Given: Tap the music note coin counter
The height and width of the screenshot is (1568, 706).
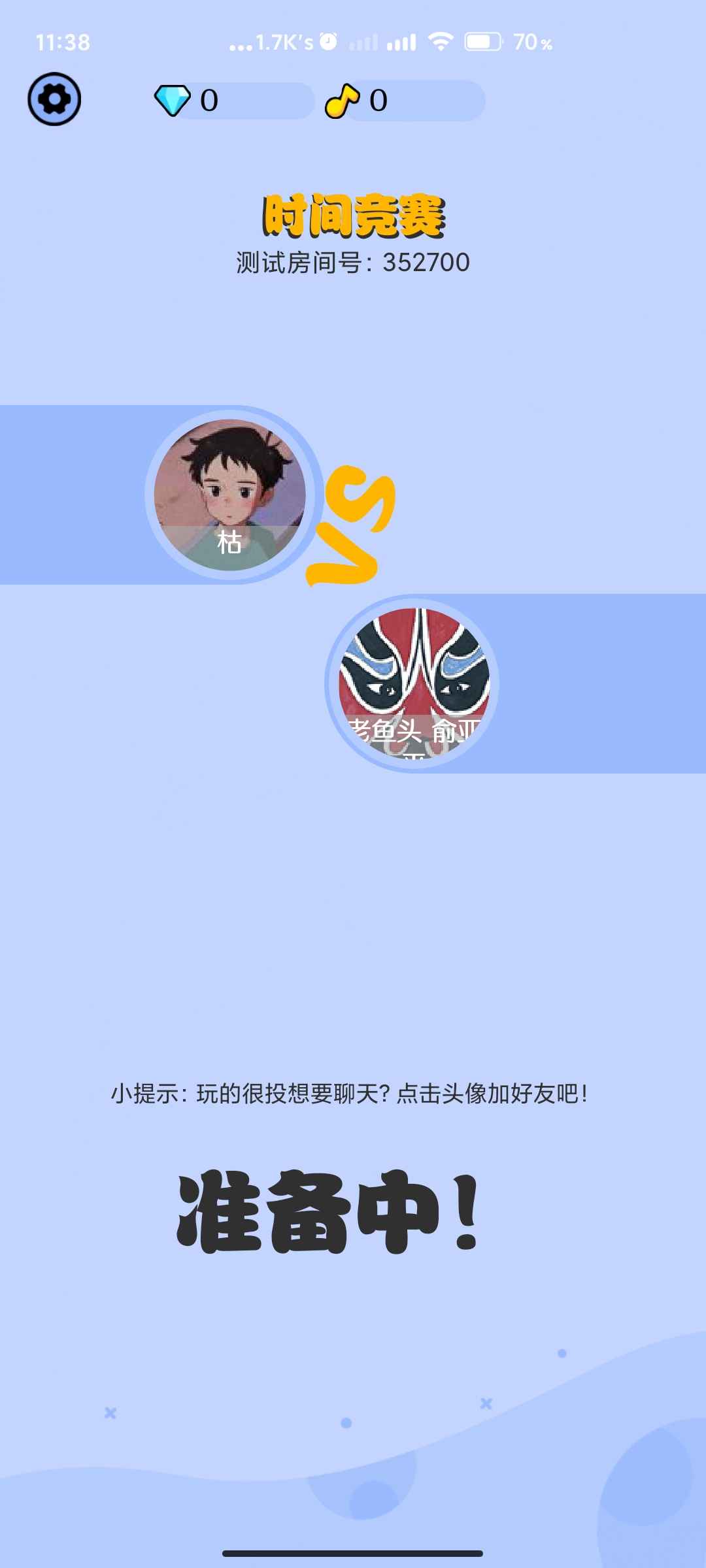Looking at the screenshot, I should [x=404, y=101].
